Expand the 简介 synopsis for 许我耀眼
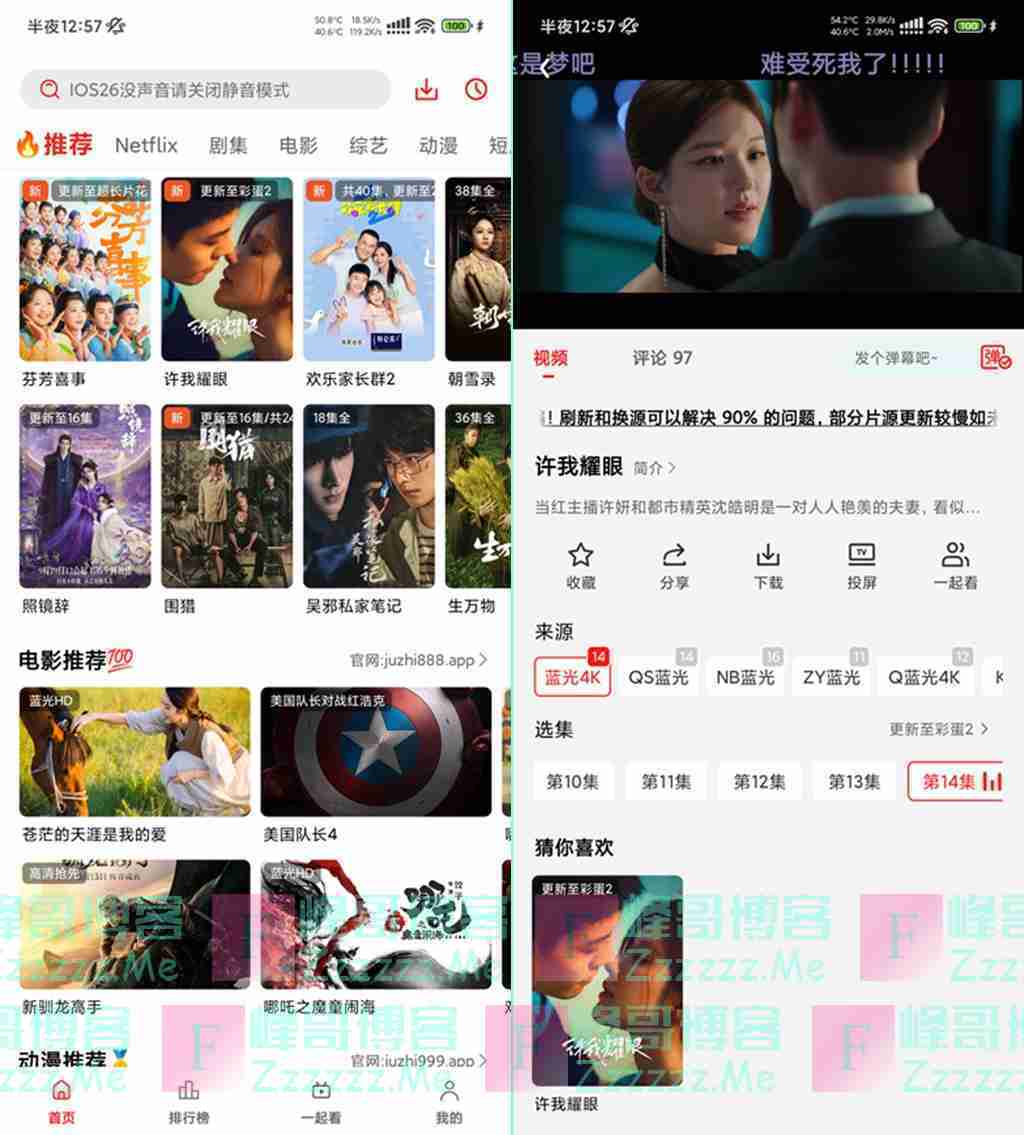Image resolution: width=1024 pixels, height=1135 pixels. pyautogui.click(x=655, y=468)
